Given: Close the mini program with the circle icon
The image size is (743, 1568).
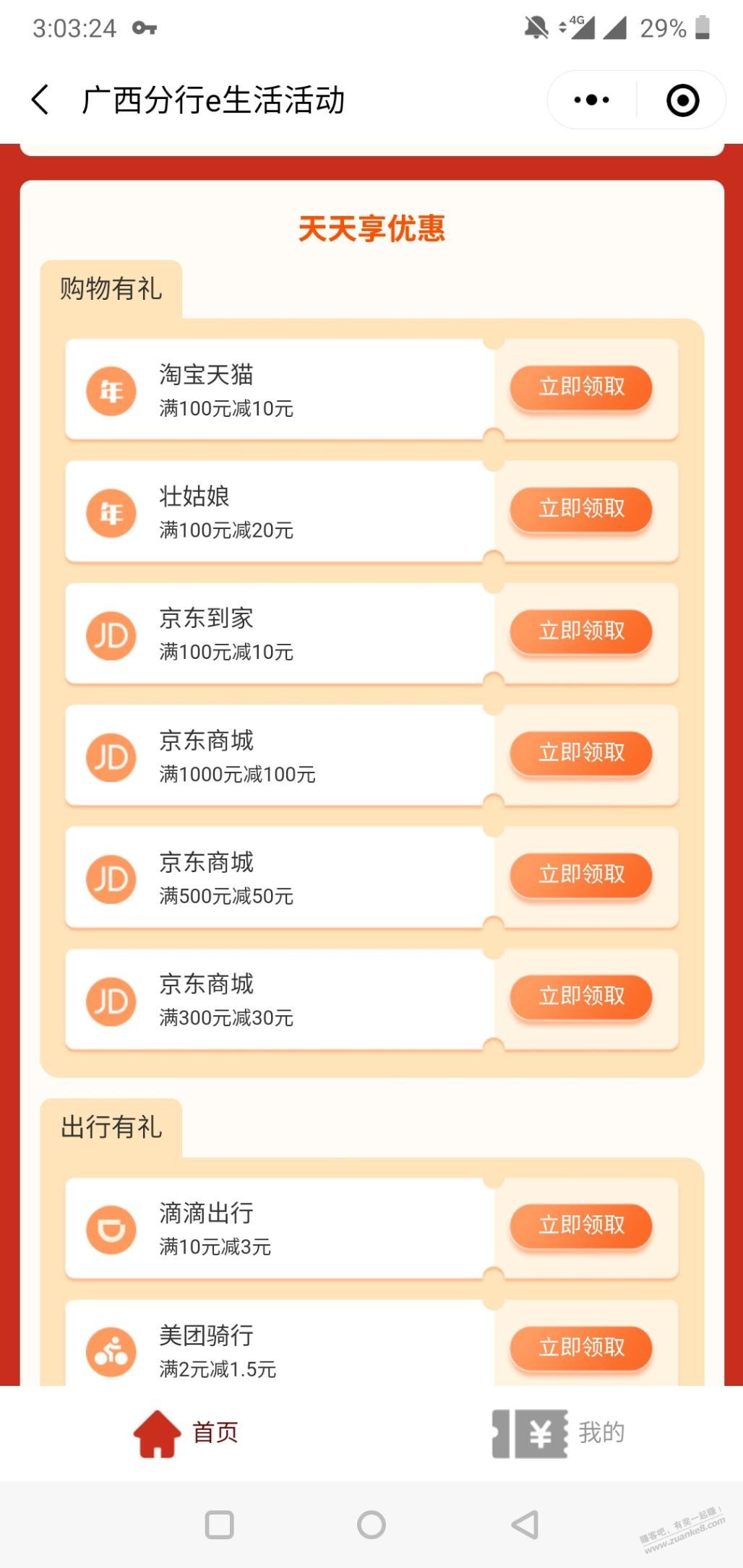Looking at the screenshot, I should pyautogui.click(x=682, y=100).
